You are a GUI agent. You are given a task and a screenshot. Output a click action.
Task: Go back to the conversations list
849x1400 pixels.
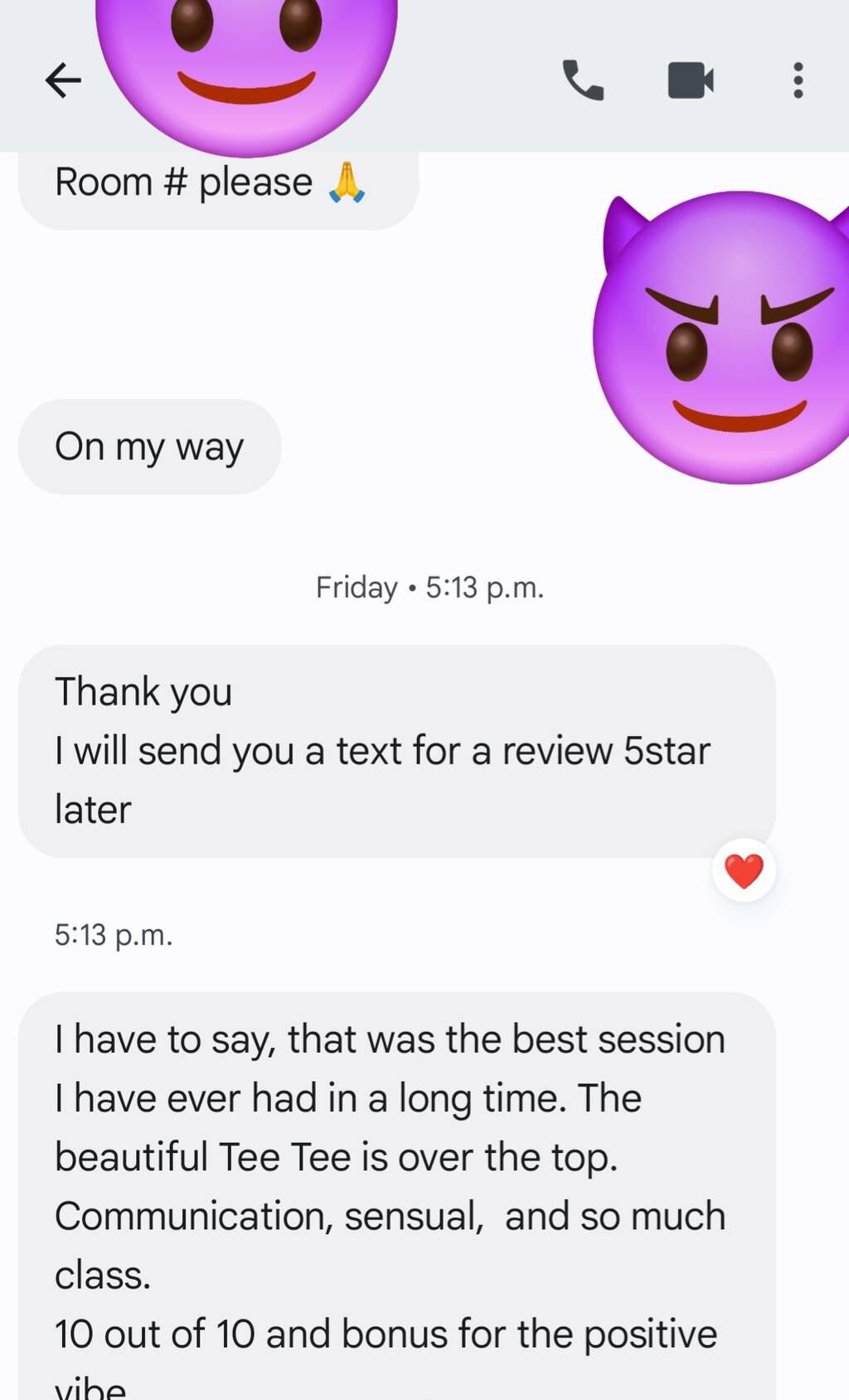[x=63, y=80]
